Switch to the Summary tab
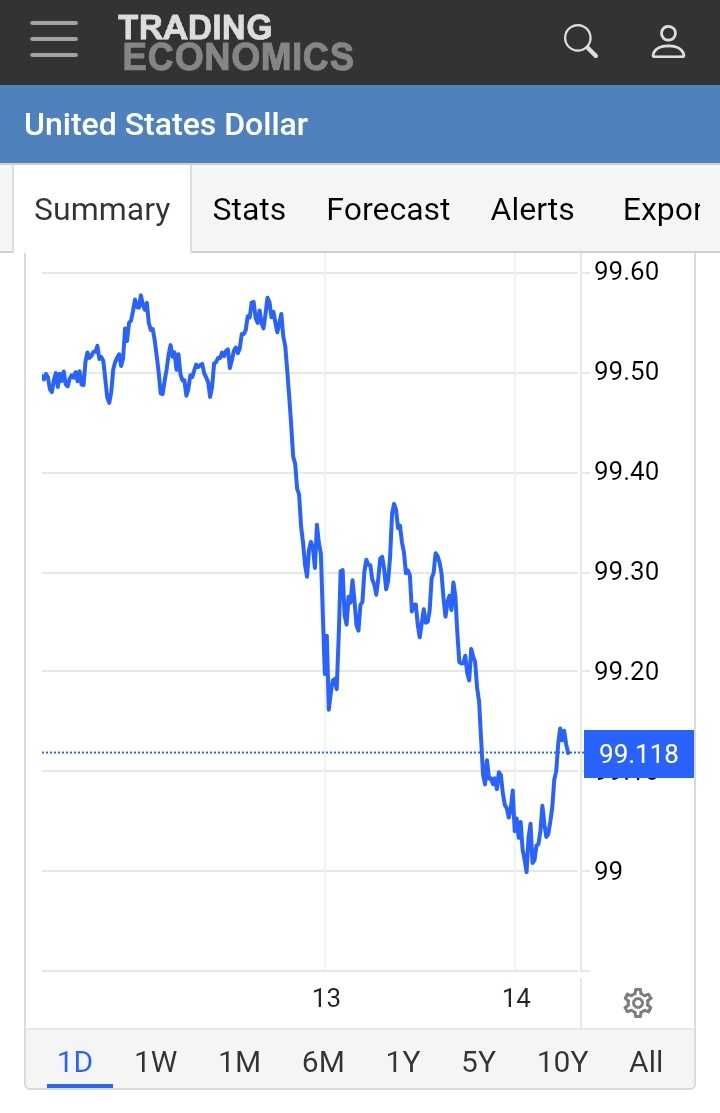 click(102, 210)
